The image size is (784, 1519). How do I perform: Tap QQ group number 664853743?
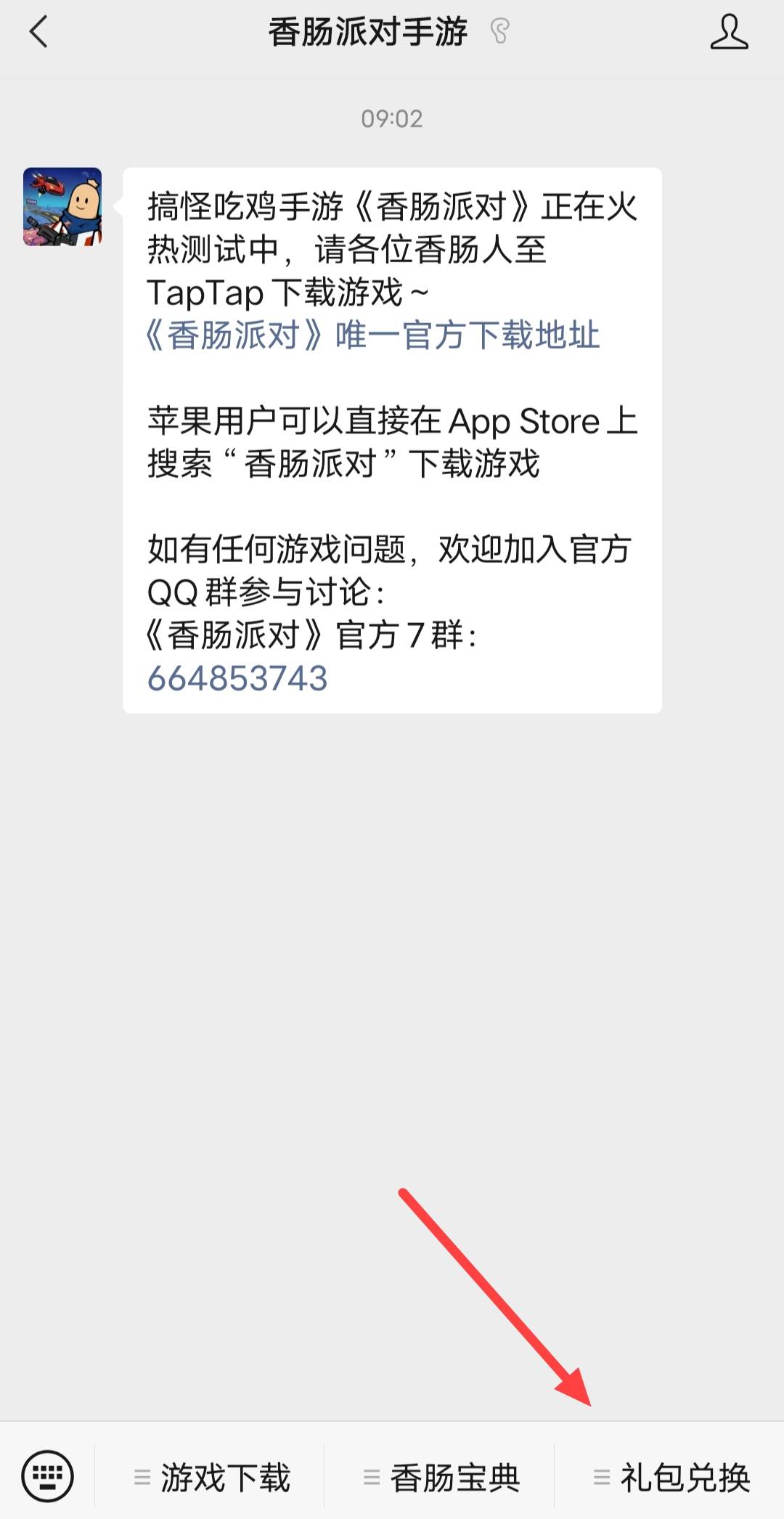click(x=237, y=678)
